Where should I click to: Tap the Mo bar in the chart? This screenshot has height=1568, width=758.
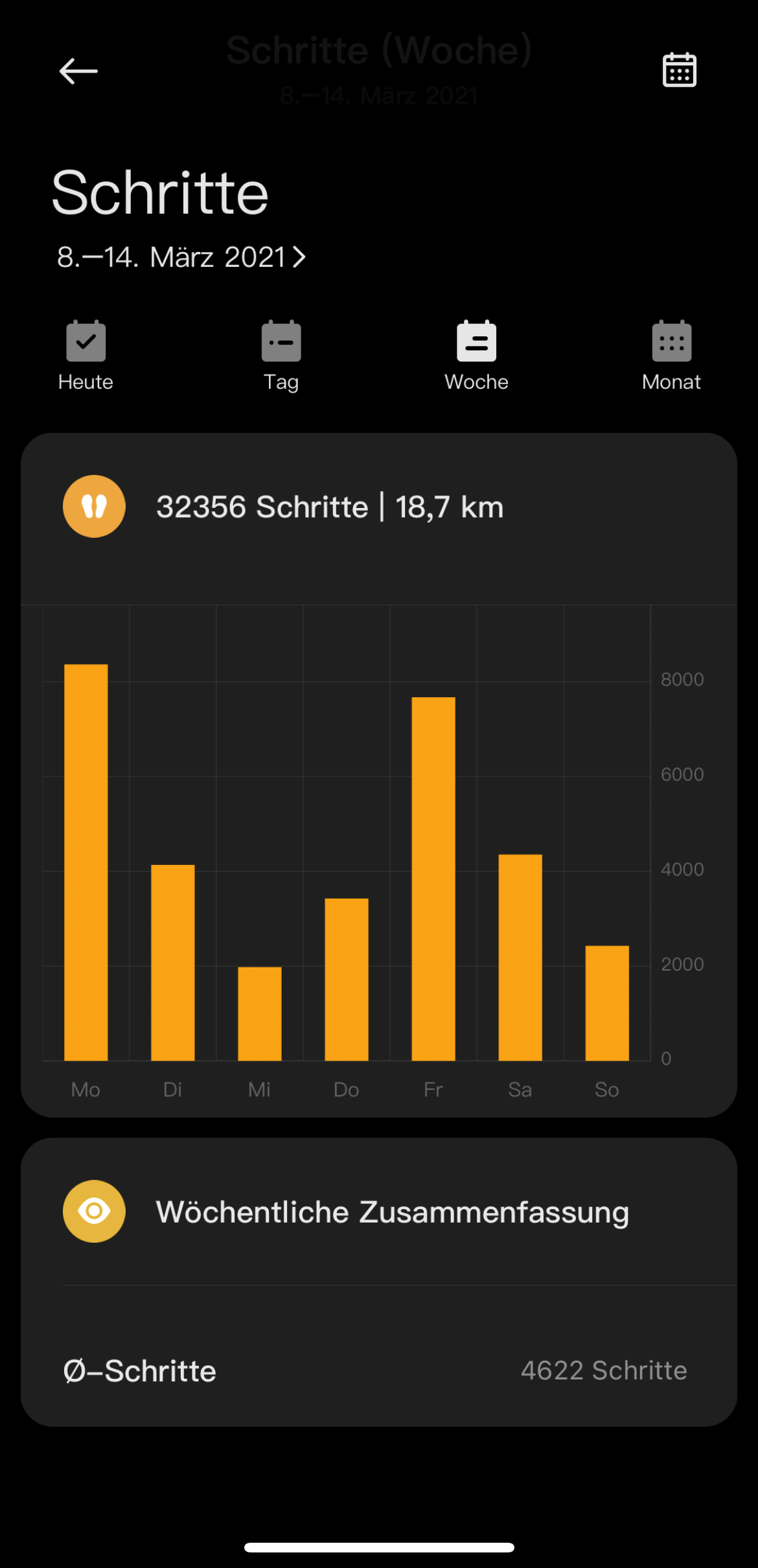[86, 862]
